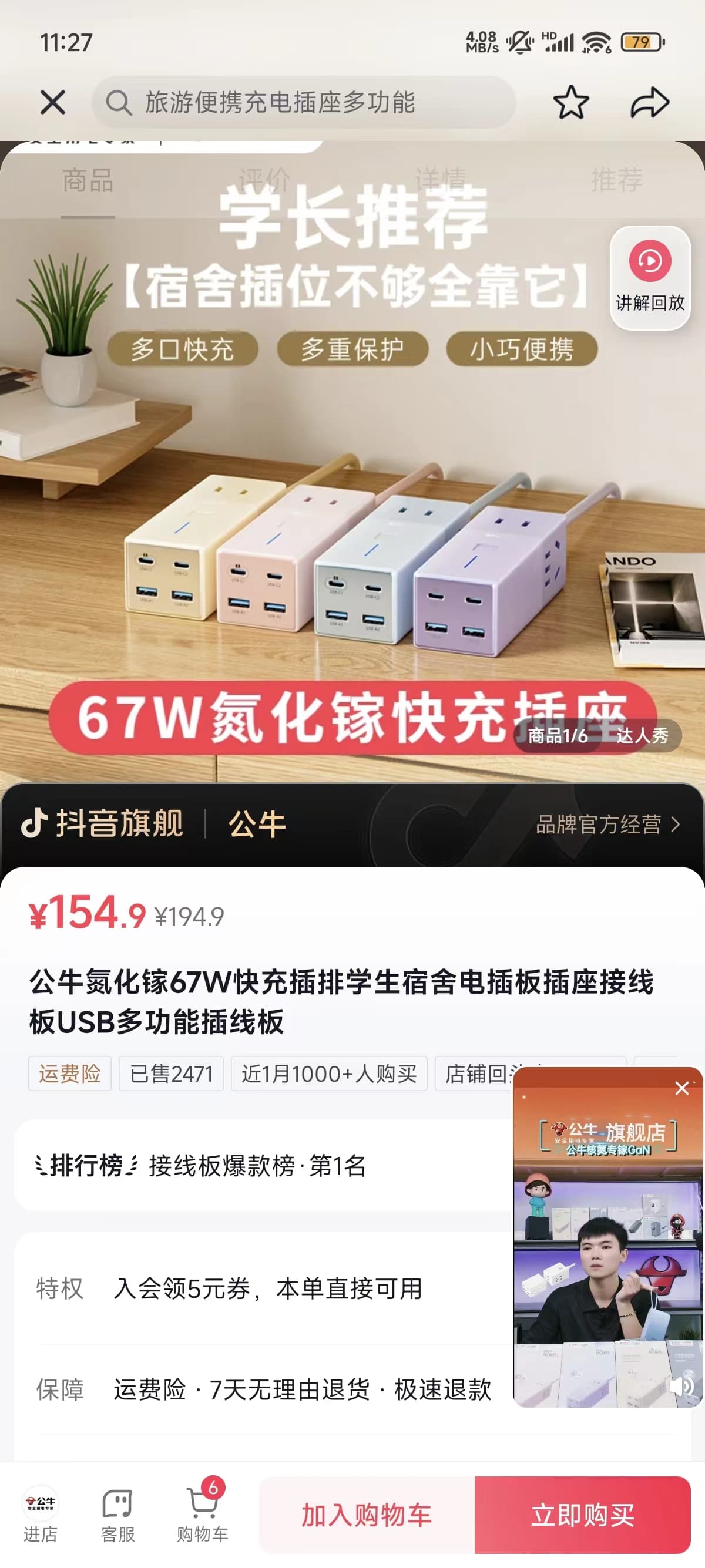Dismiss the floating live video window

click(x=682, y=1088)
